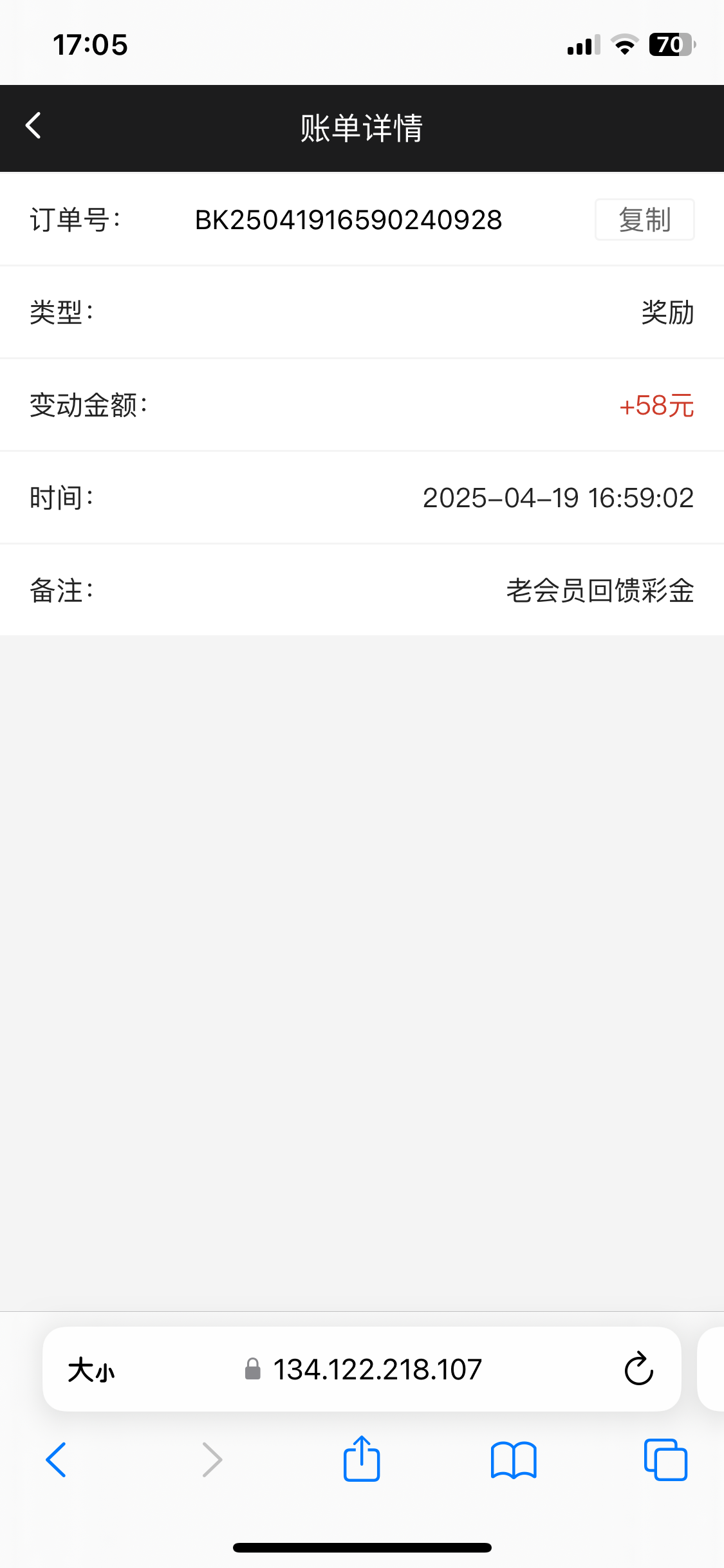
Task: Navigate back in Safari history
Action: [56, 1460]
